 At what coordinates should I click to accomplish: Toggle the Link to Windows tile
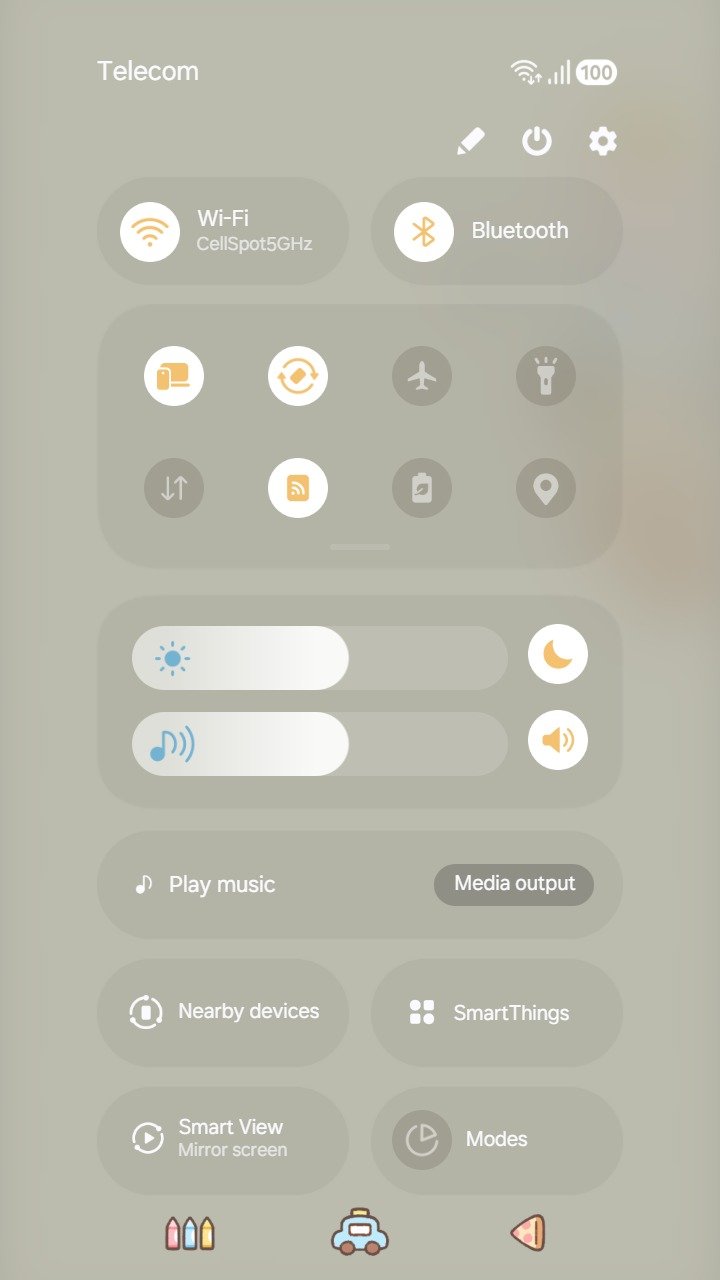click(x=174, y=377)
